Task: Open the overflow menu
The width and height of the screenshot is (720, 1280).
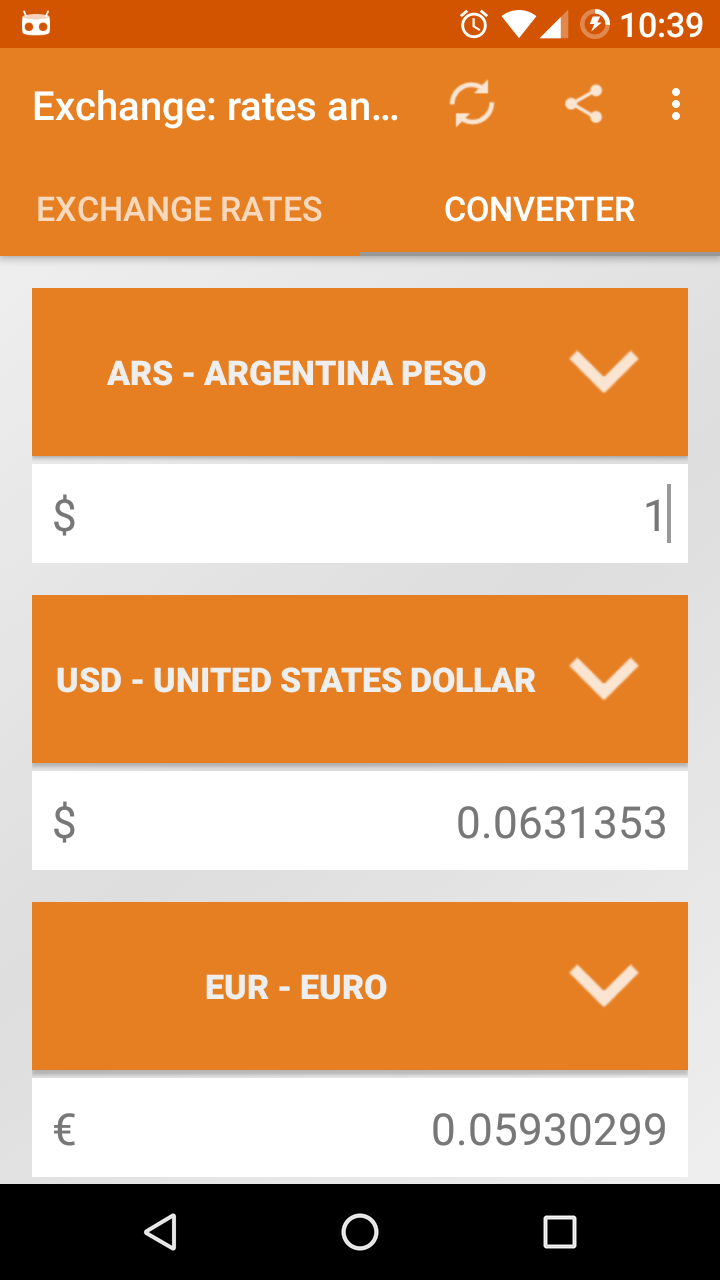Action: point(676,104)
